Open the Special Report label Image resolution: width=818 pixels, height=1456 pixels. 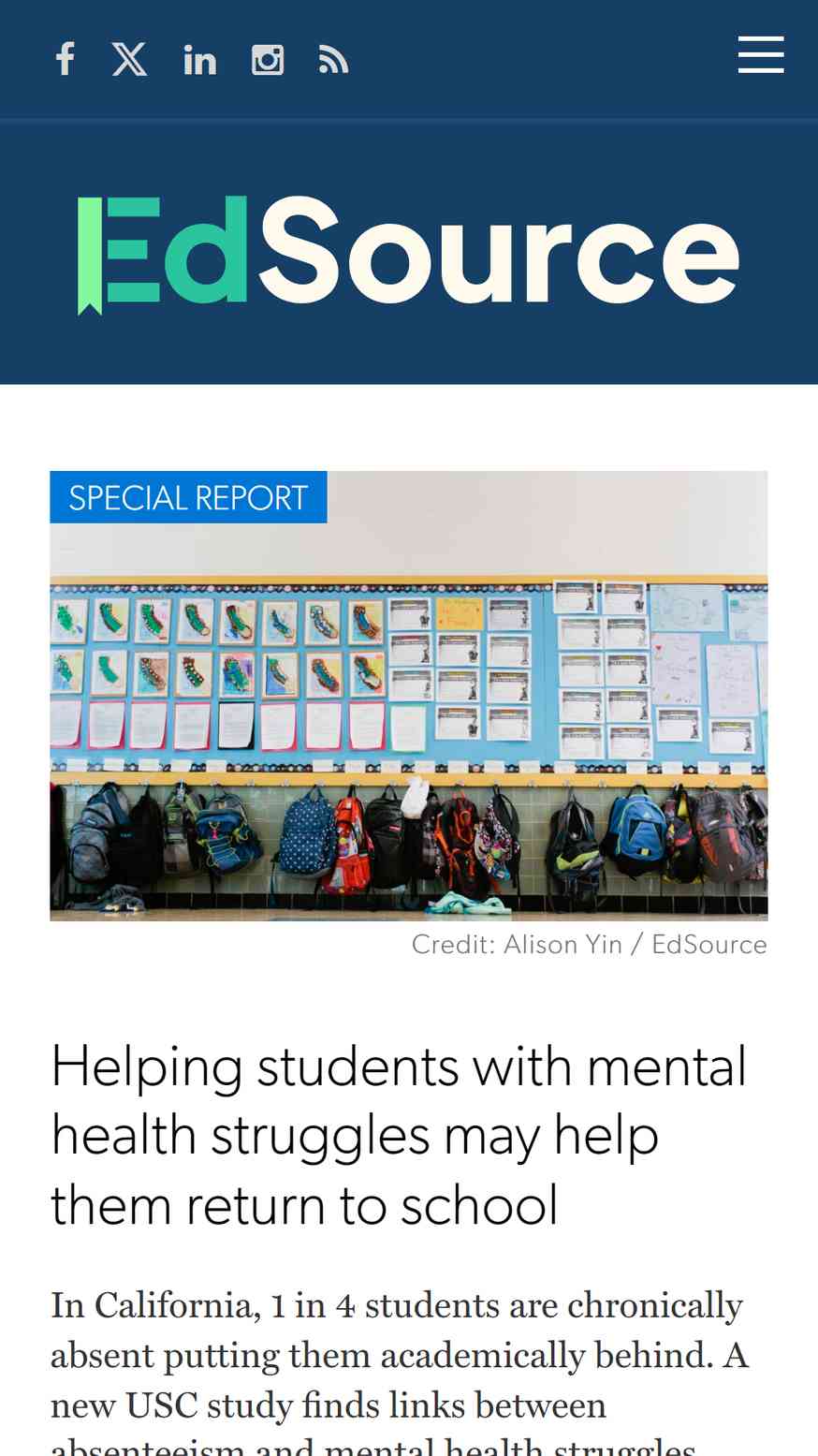188,497
